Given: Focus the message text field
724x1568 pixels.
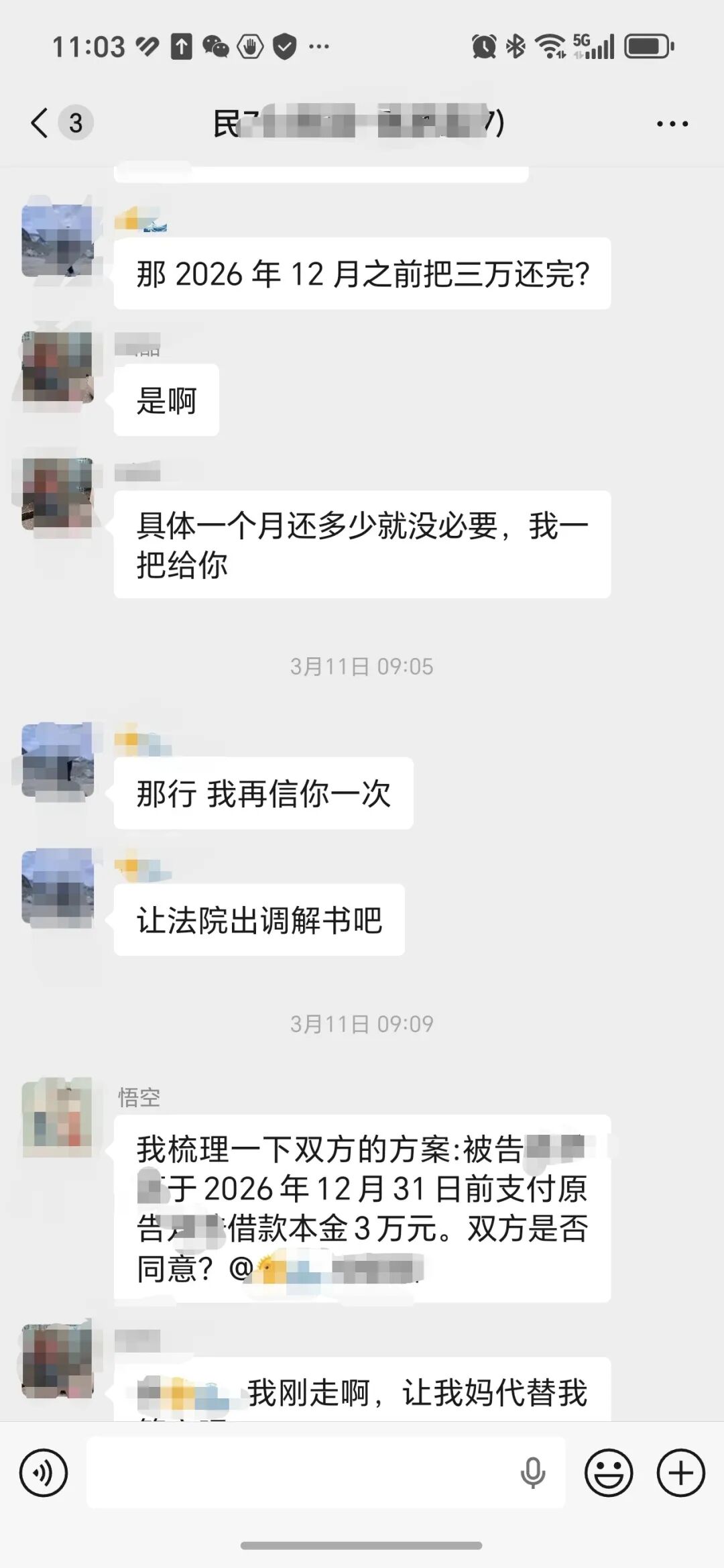Looking at the screenshot, I should coord(302,1473).
